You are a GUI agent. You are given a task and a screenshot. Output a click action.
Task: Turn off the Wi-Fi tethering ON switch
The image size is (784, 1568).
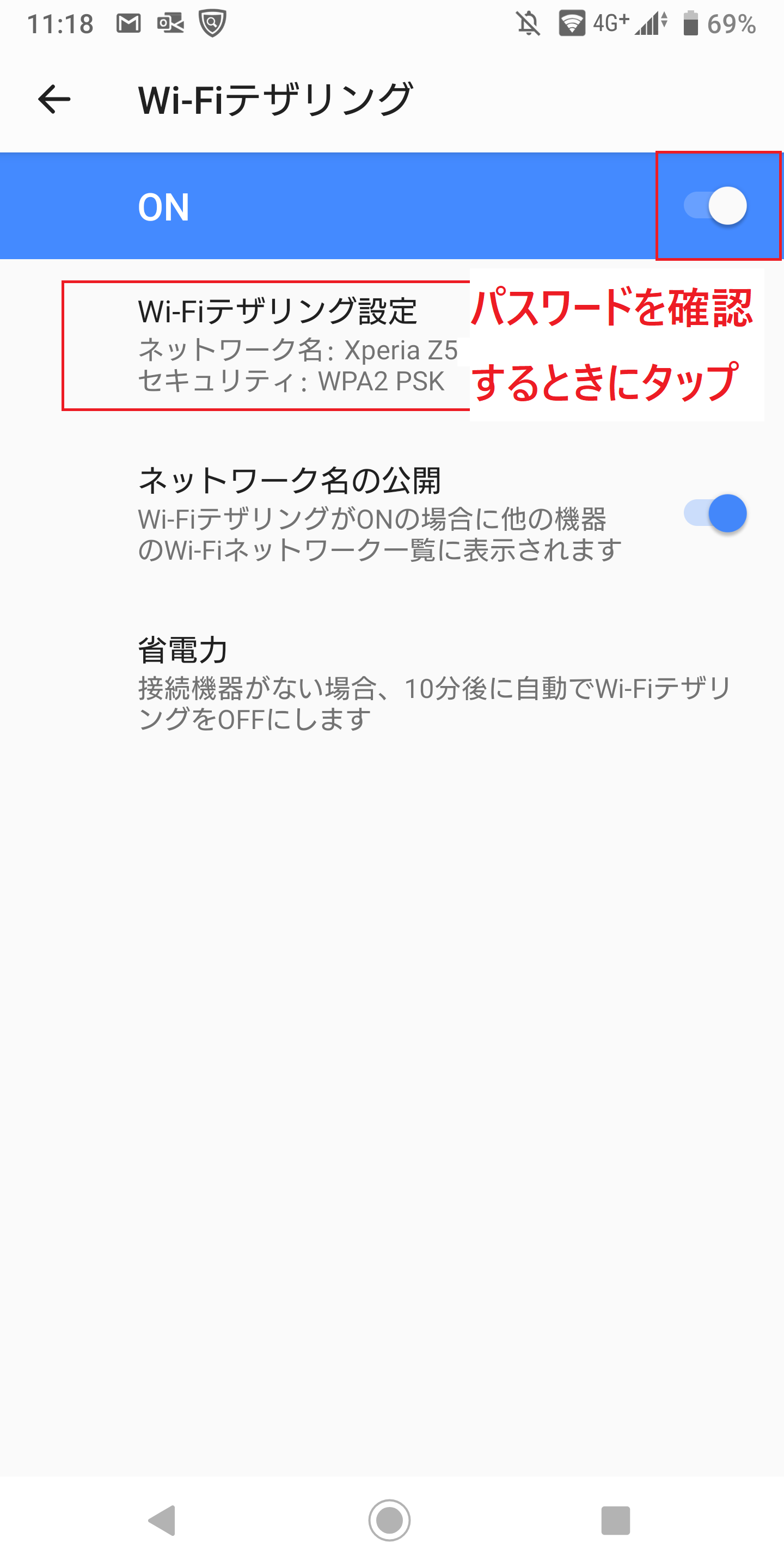tap(715, 206)
